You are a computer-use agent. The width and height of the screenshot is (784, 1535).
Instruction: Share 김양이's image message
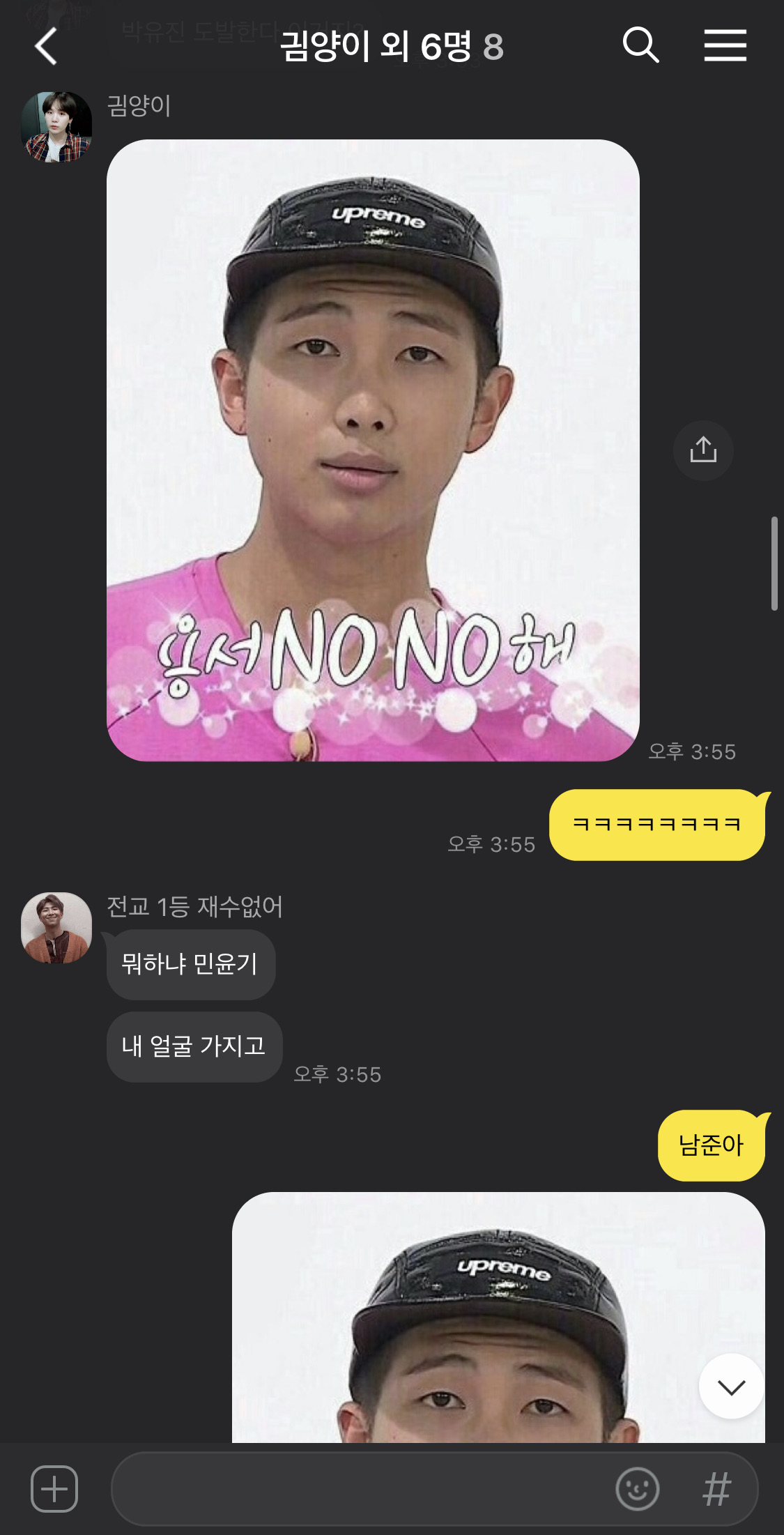[x=703, y=450]
